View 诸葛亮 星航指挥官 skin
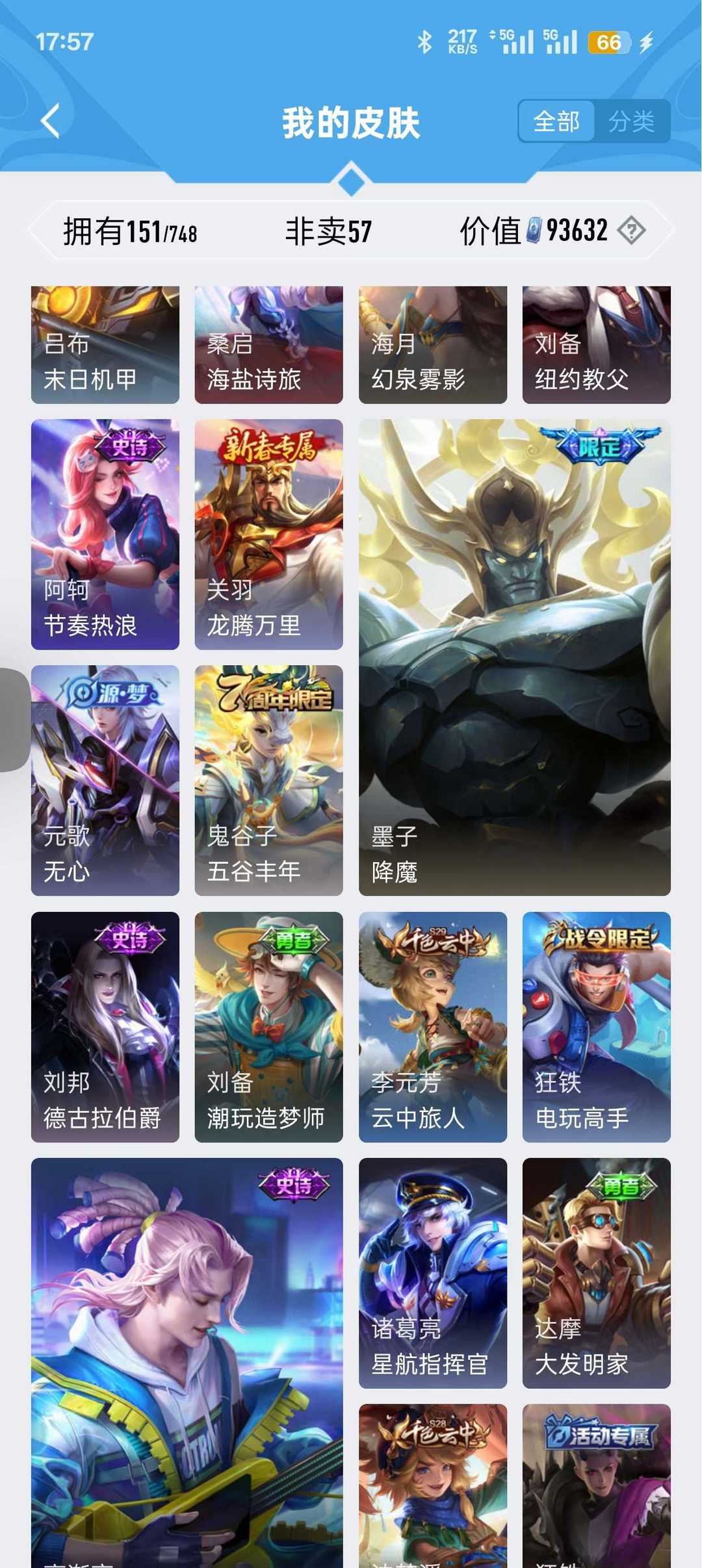This screenshot has height=1568, width=702. 432,1272
